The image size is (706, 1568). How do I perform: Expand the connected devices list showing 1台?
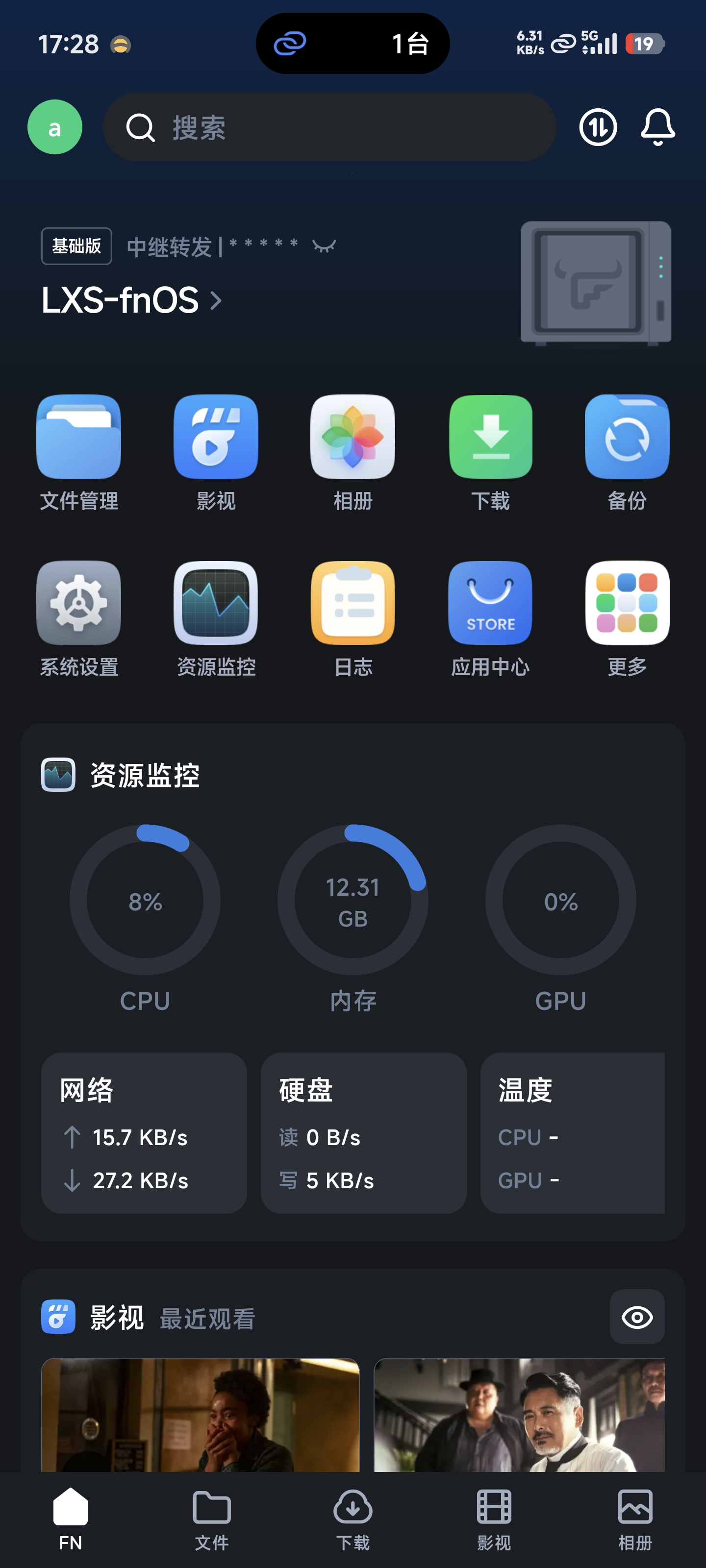[353, 44]
